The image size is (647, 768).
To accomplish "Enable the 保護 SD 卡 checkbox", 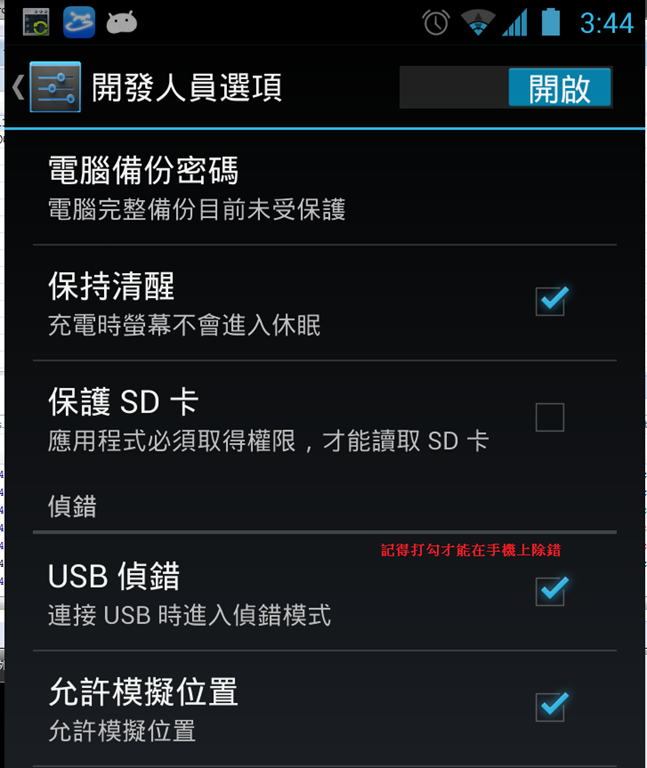I will pos(550,417).
